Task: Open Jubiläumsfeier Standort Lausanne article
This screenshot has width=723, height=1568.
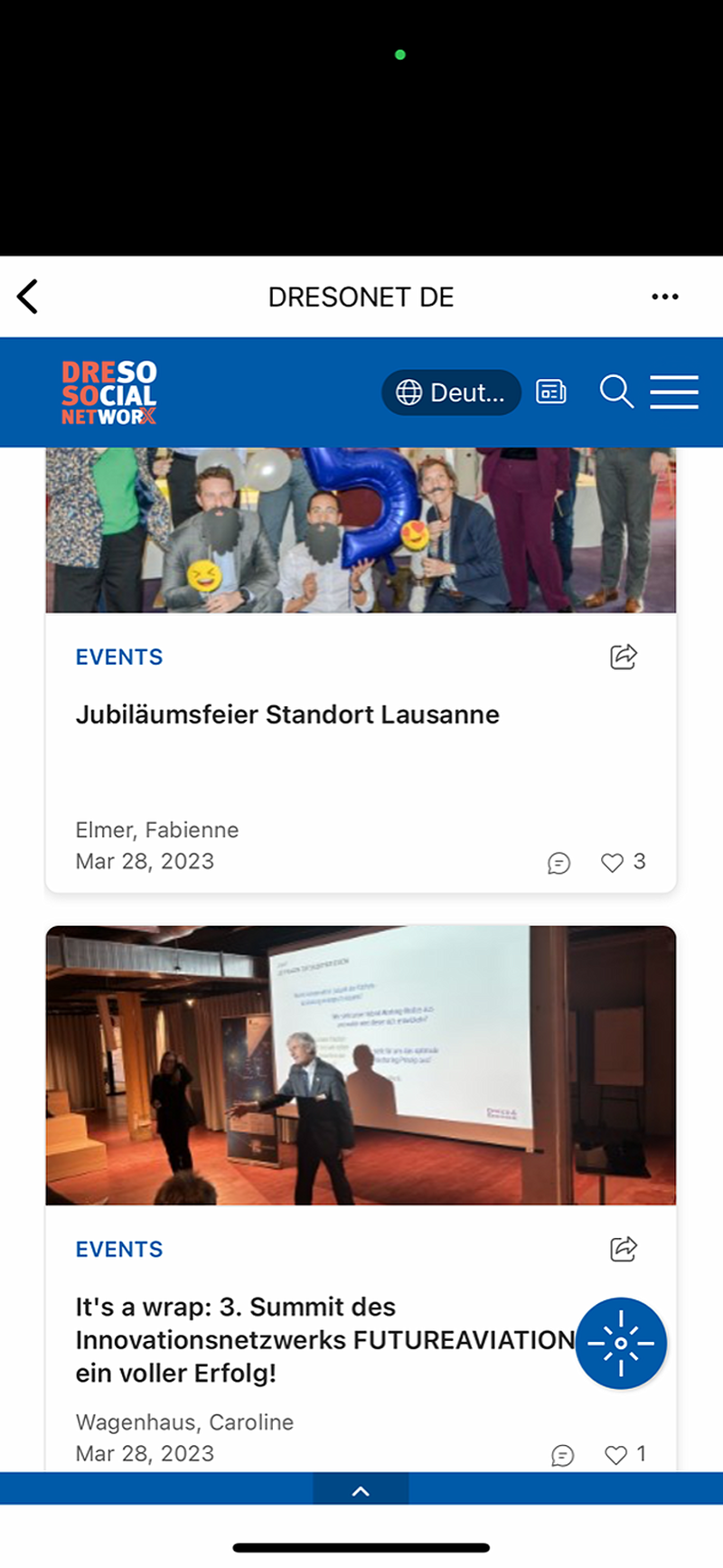Action: [287, 714]
